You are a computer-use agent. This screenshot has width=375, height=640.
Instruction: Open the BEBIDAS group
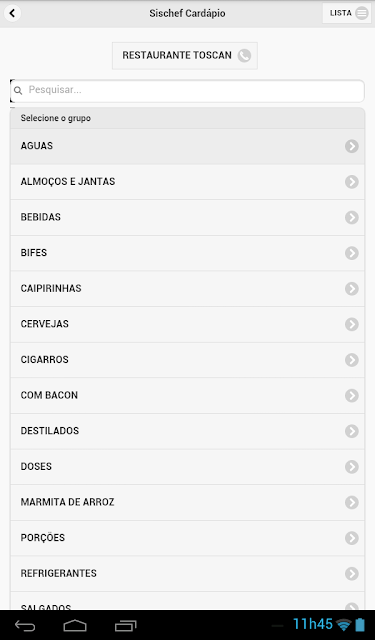(187, 217)
